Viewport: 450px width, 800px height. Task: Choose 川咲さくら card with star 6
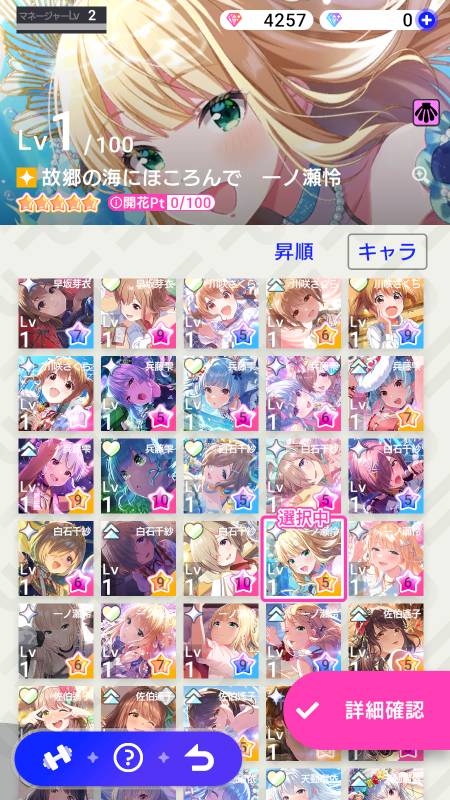[x=304, y=313]
